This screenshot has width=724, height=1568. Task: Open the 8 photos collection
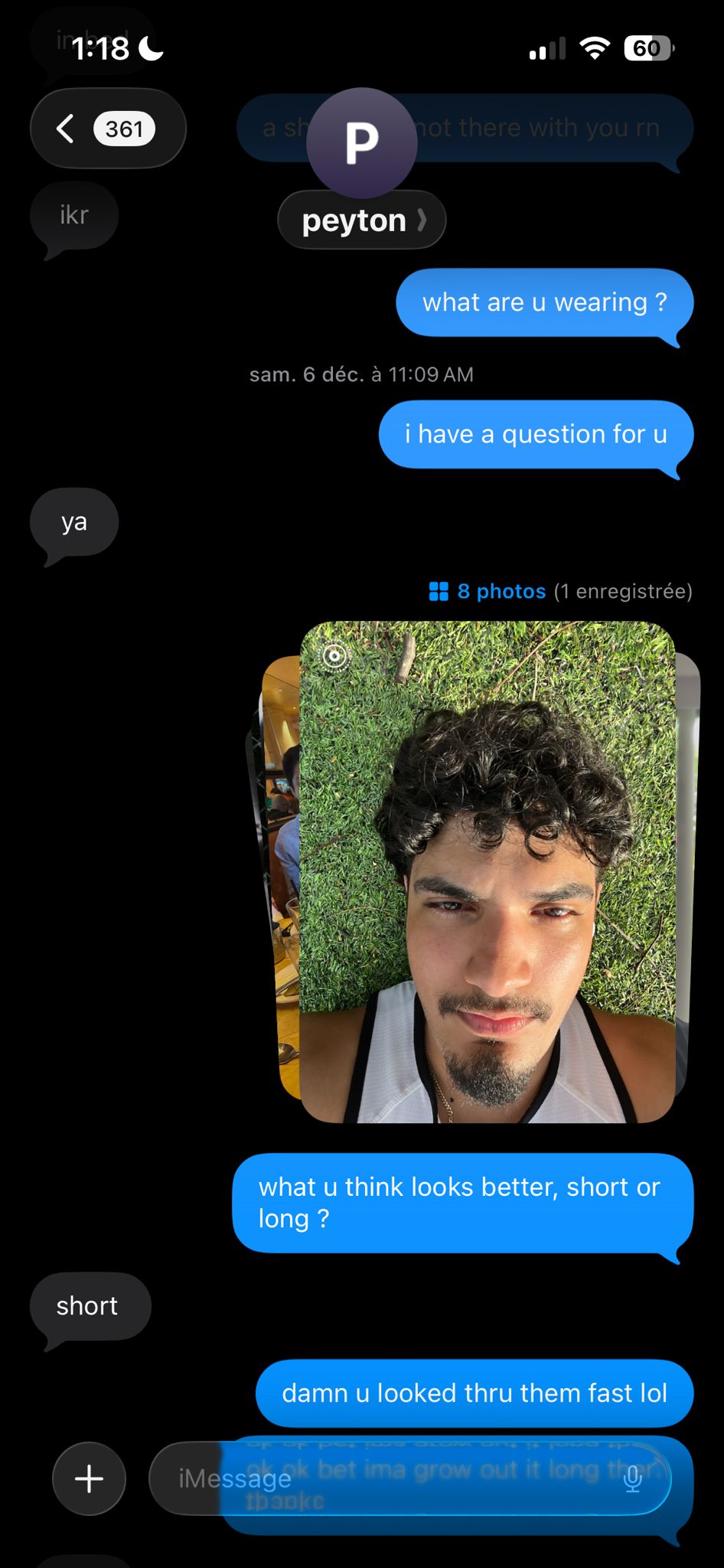(x=501, y=591)
